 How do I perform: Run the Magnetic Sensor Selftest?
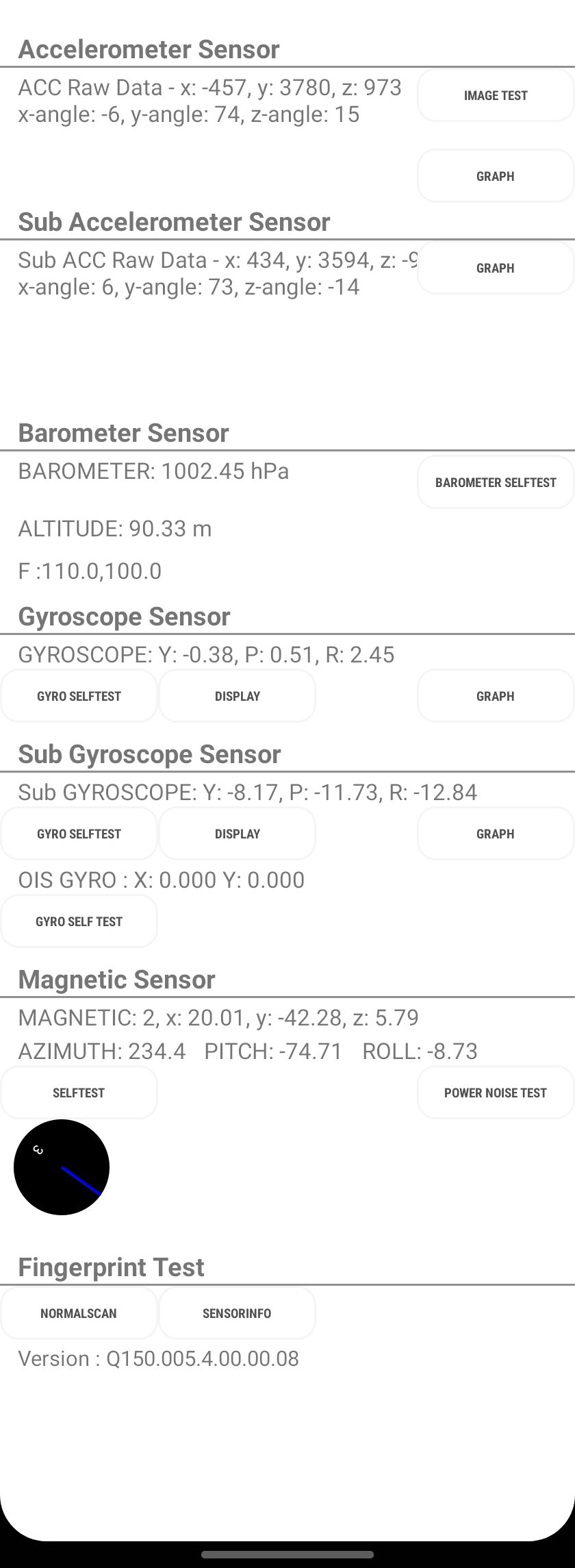79,1093
